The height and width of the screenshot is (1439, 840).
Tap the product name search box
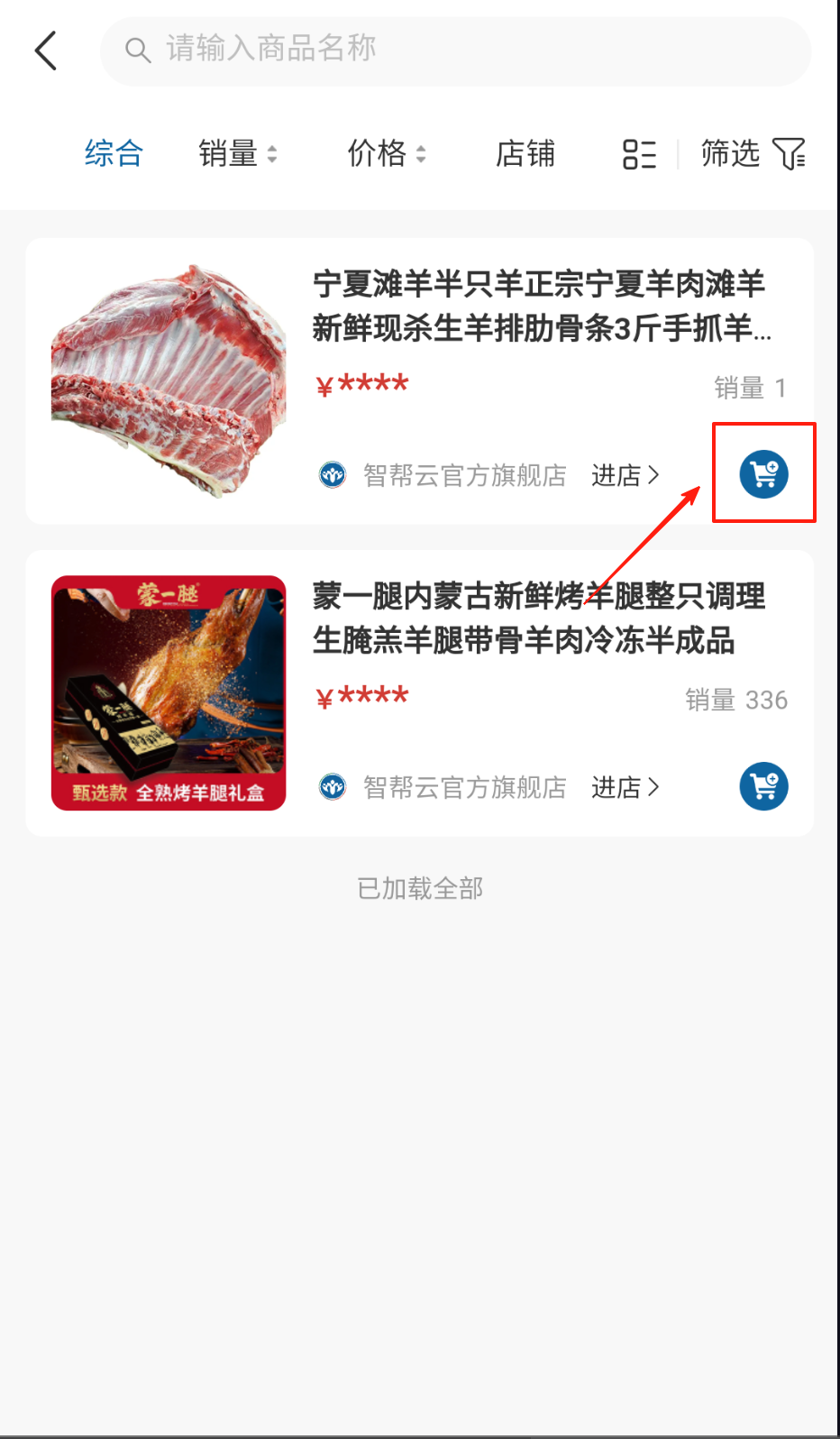pyautogui.click(x=455, y=51)
